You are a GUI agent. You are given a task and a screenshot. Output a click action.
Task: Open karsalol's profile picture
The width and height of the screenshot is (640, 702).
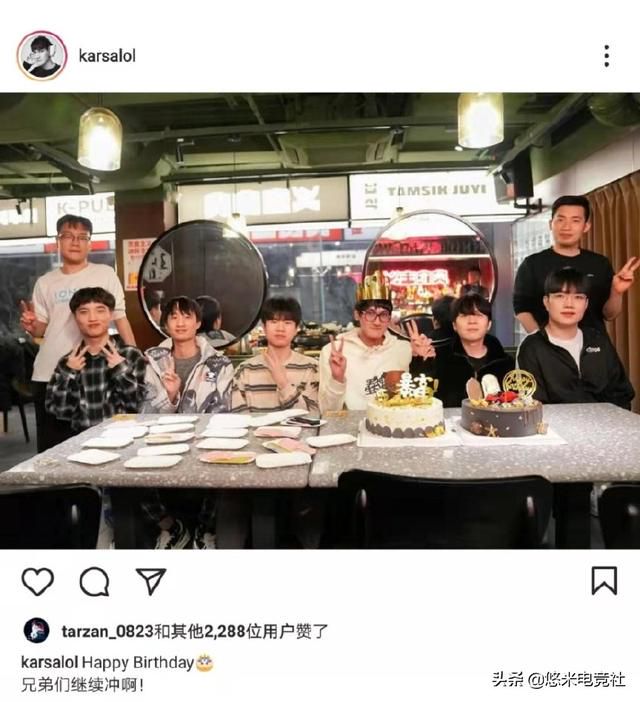click(x=41, y=56)
